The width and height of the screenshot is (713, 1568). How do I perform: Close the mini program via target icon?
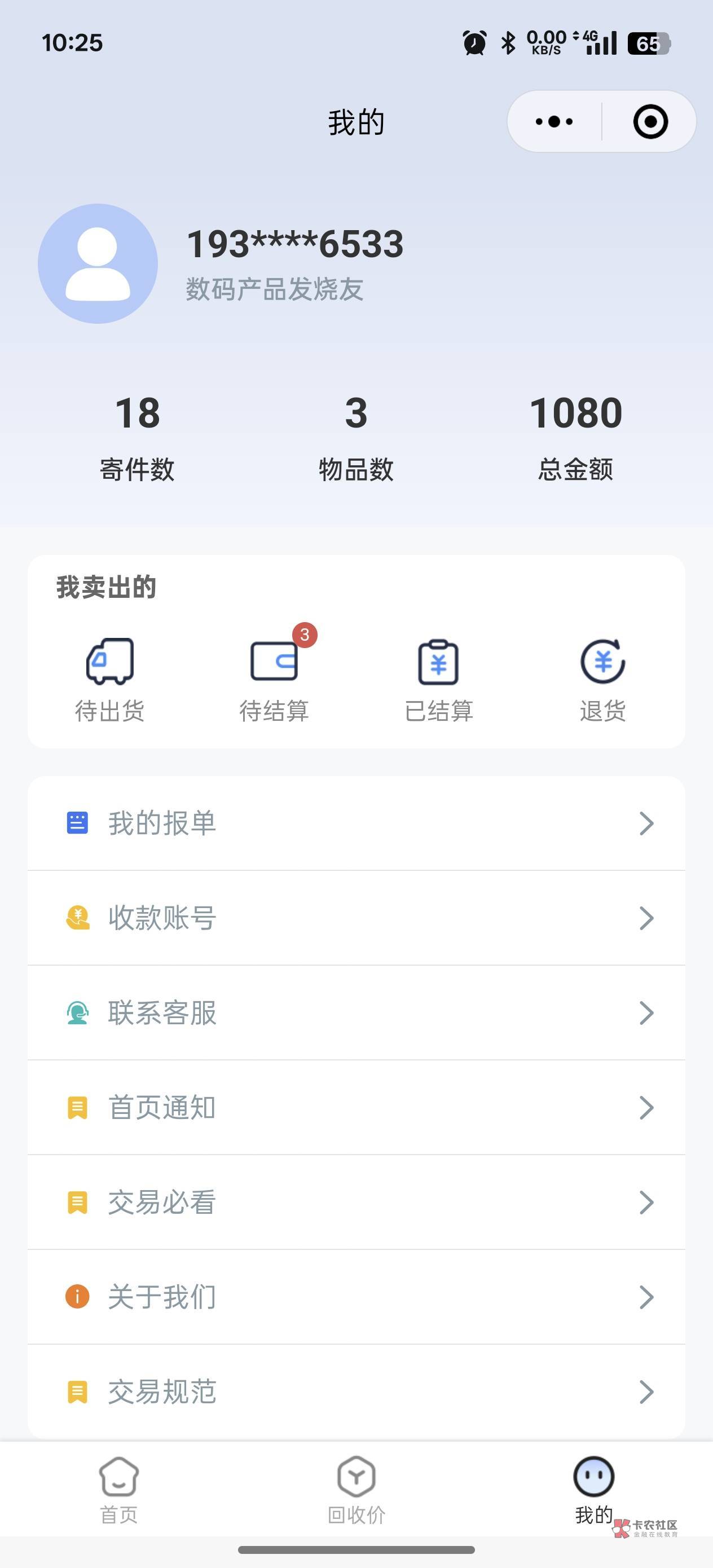(650, 122)
